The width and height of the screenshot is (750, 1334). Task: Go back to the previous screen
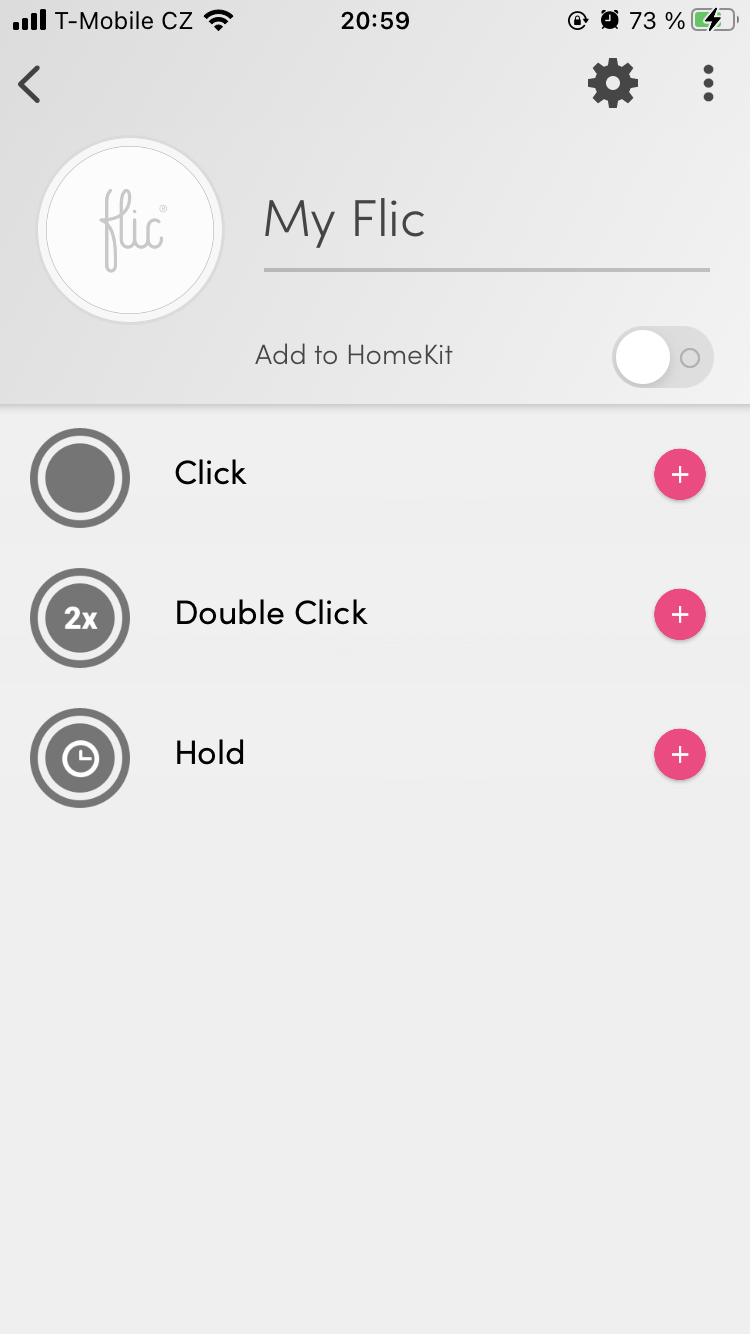click(30, 84)
